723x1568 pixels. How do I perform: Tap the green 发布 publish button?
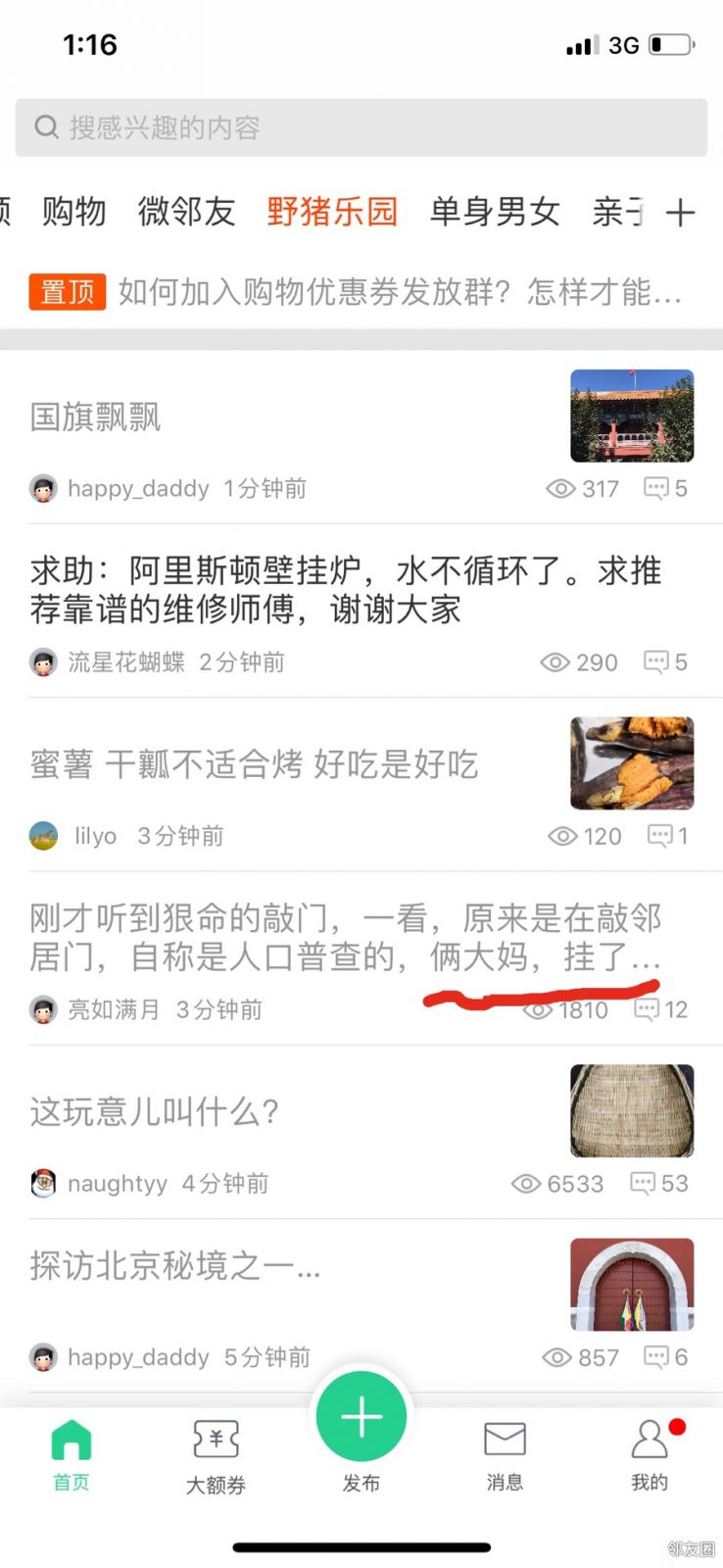click(x=361, y=1418)
